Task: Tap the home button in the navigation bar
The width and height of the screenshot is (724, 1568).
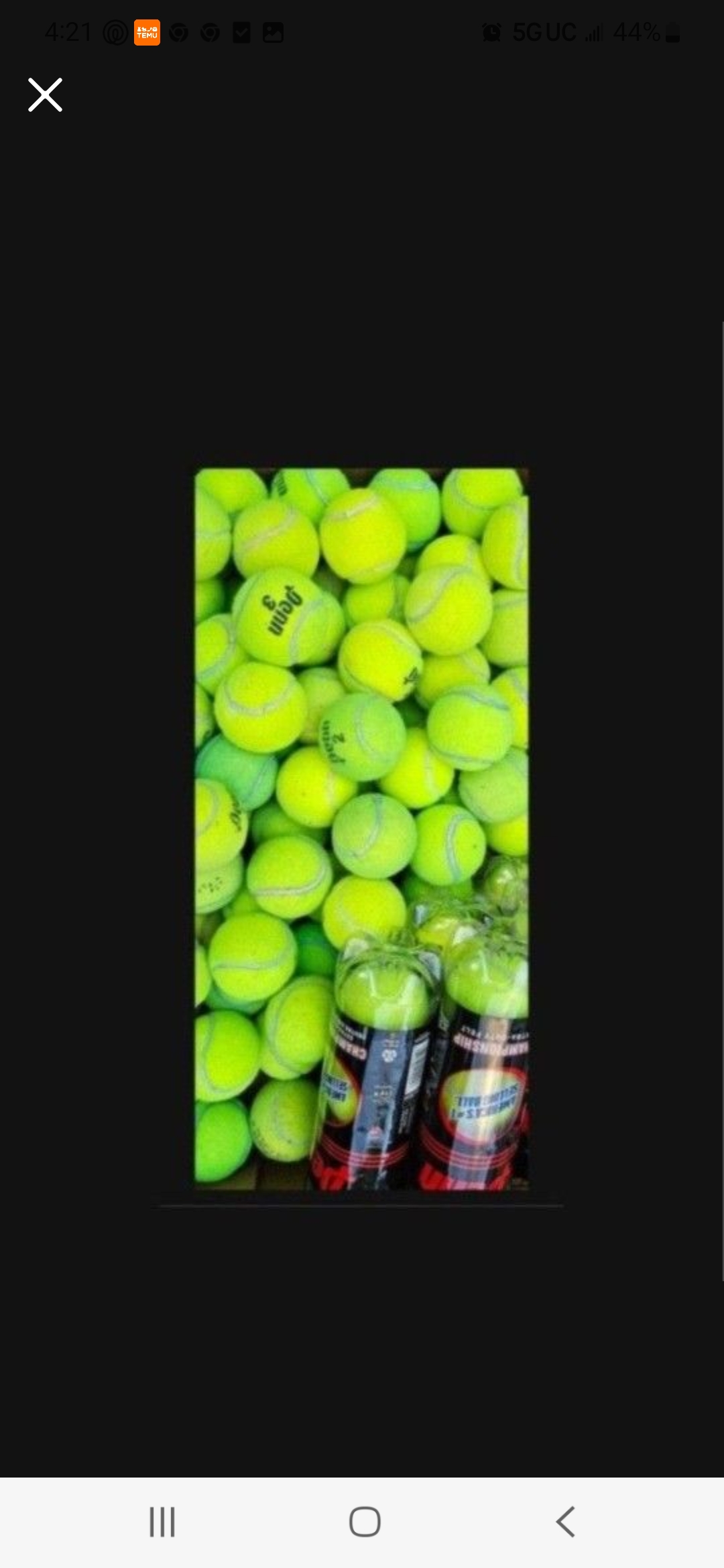Action: 365,1521
